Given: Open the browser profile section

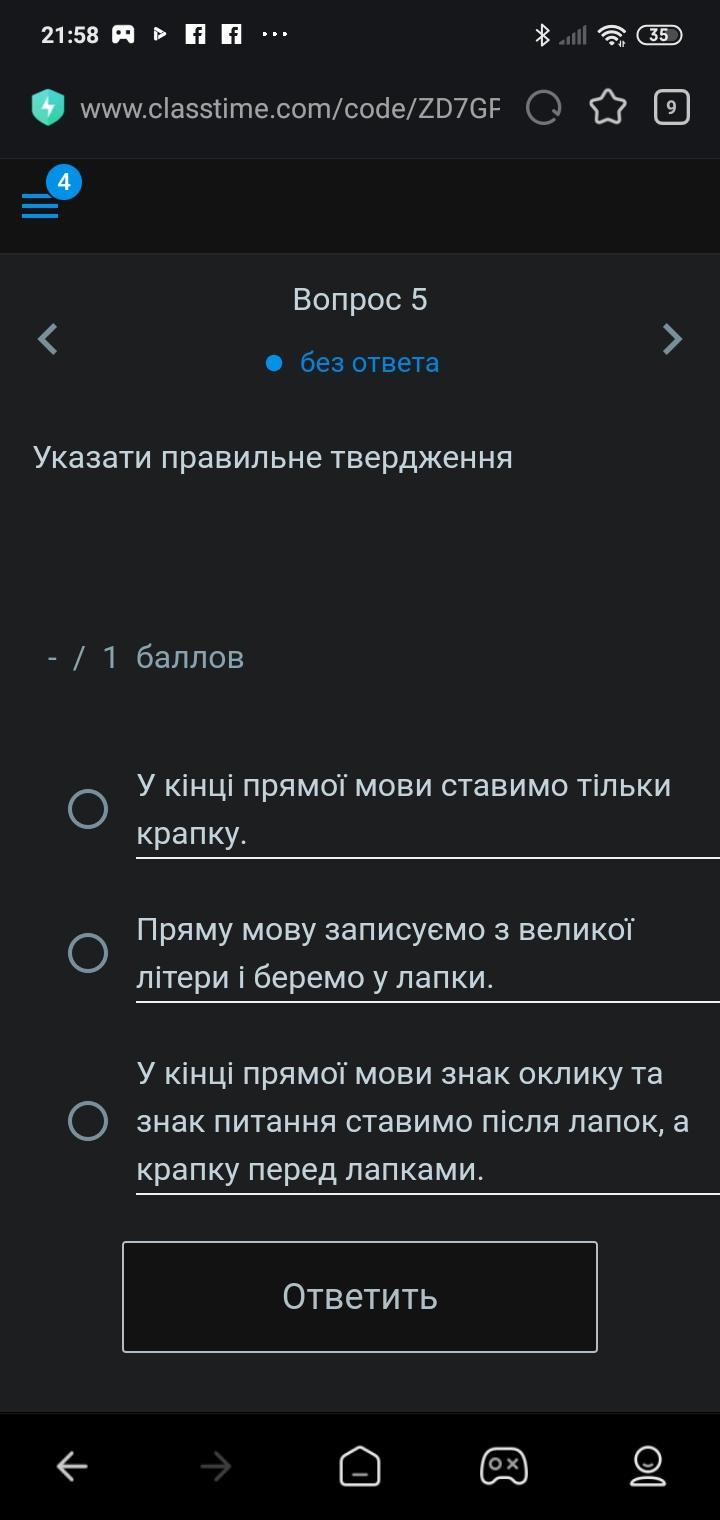Looking at the screenshot, I should [648, 1467].
